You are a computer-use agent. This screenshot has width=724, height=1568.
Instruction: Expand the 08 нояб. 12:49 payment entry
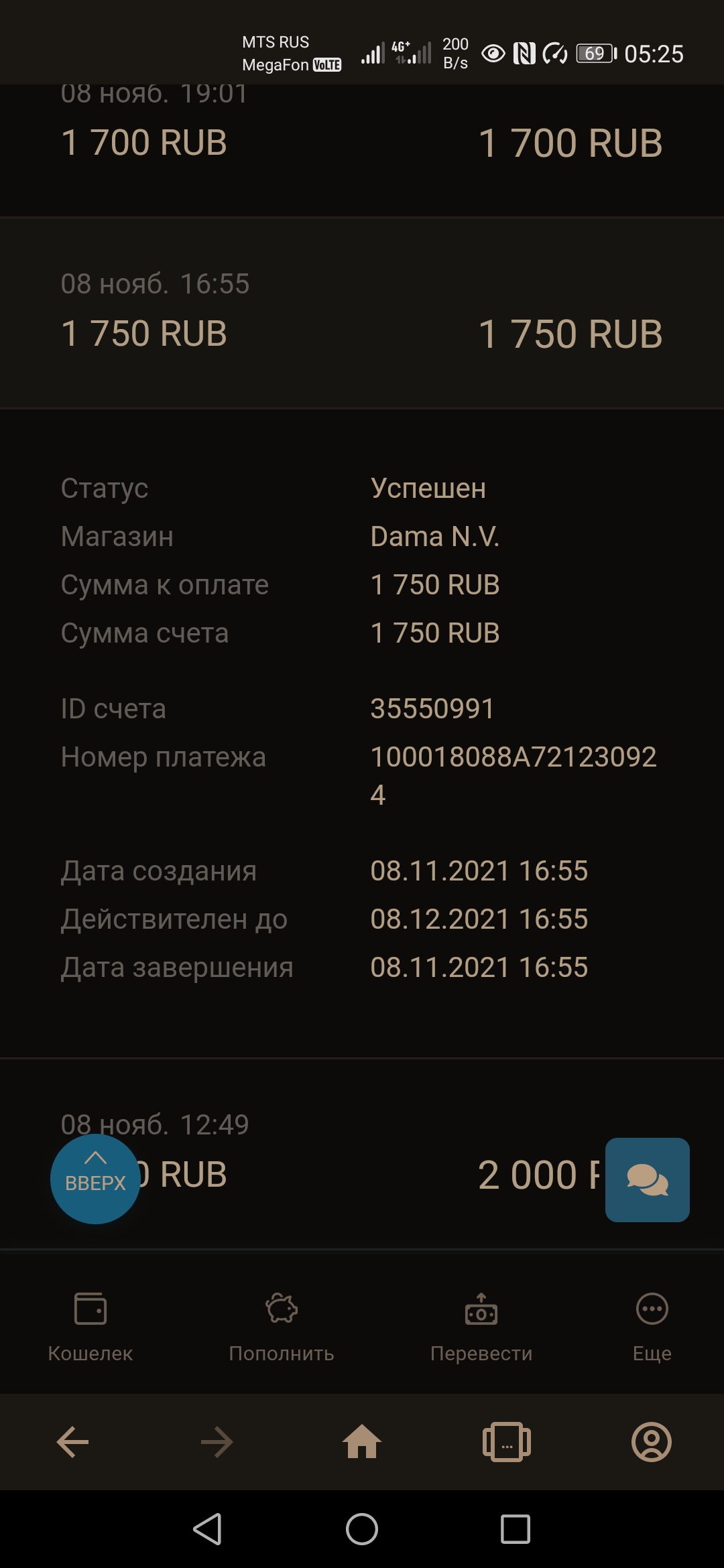click(x=362, y=1153)
